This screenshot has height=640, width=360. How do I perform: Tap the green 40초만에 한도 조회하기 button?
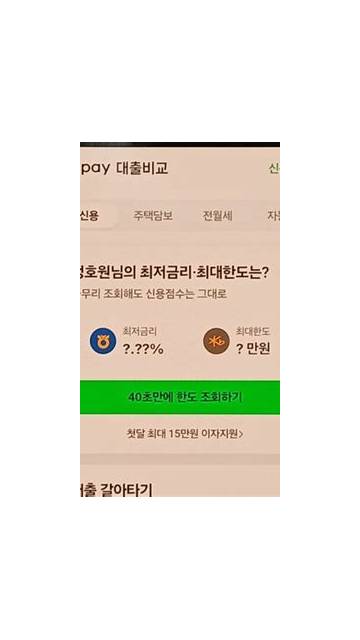coord(180,397)
